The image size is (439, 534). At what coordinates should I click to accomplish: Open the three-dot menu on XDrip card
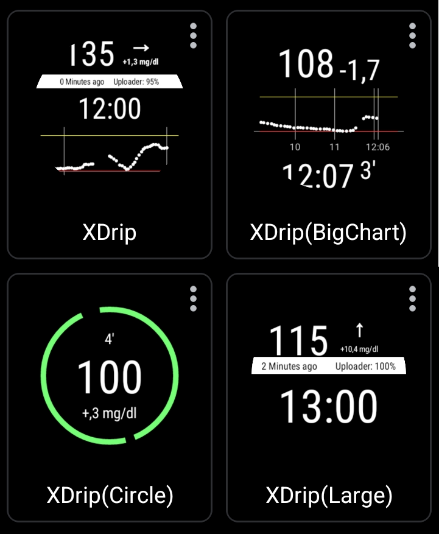click(193, 35)
